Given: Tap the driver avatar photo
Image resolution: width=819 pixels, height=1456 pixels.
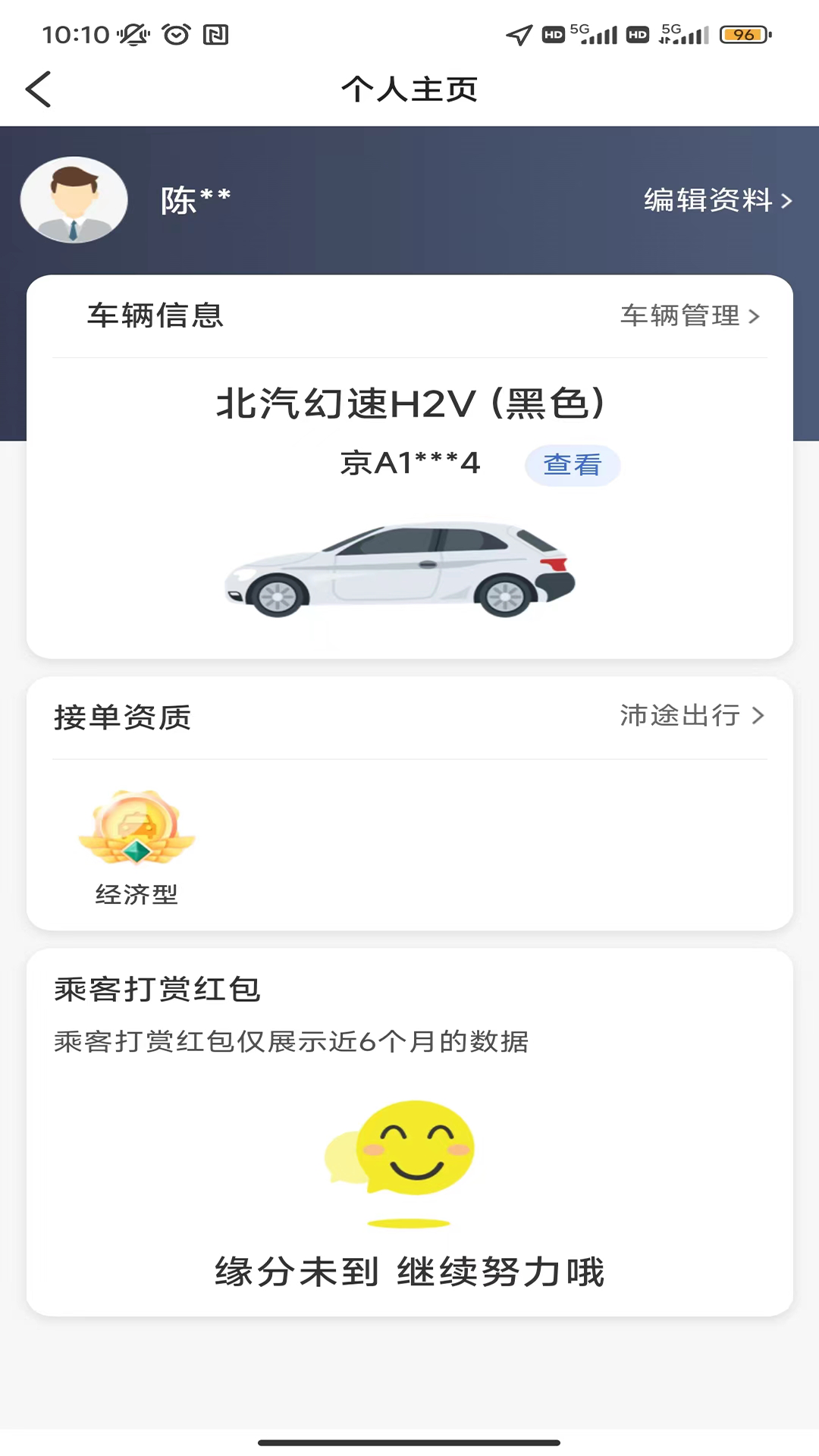Looking at the screenshot, I should (x=74, y=199).
